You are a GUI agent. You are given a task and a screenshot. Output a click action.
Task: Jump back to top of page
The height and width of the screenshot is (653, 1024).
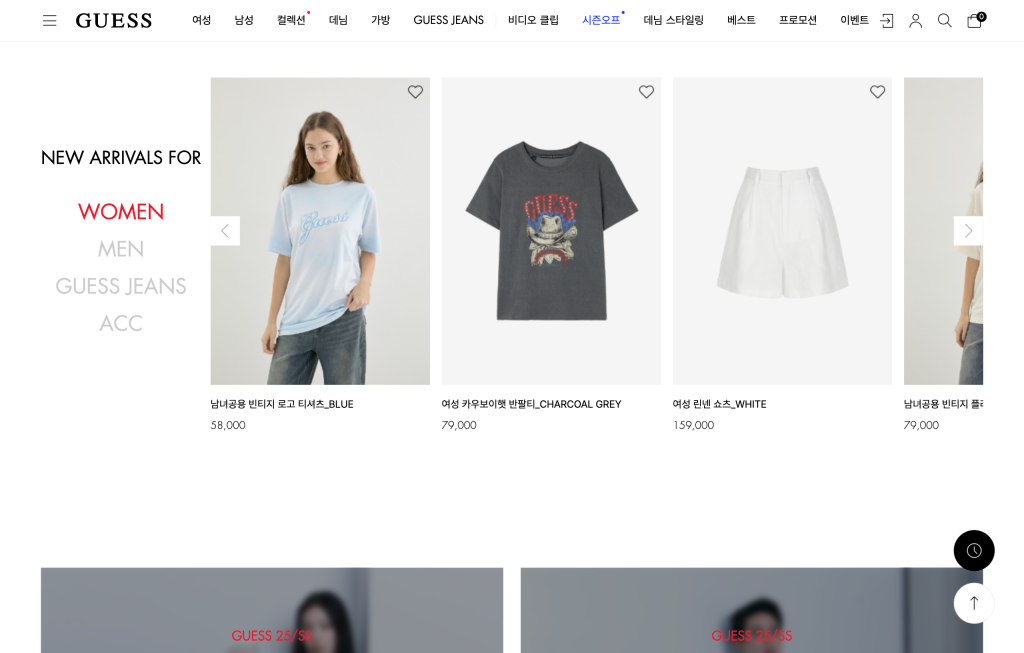point(973,603)
